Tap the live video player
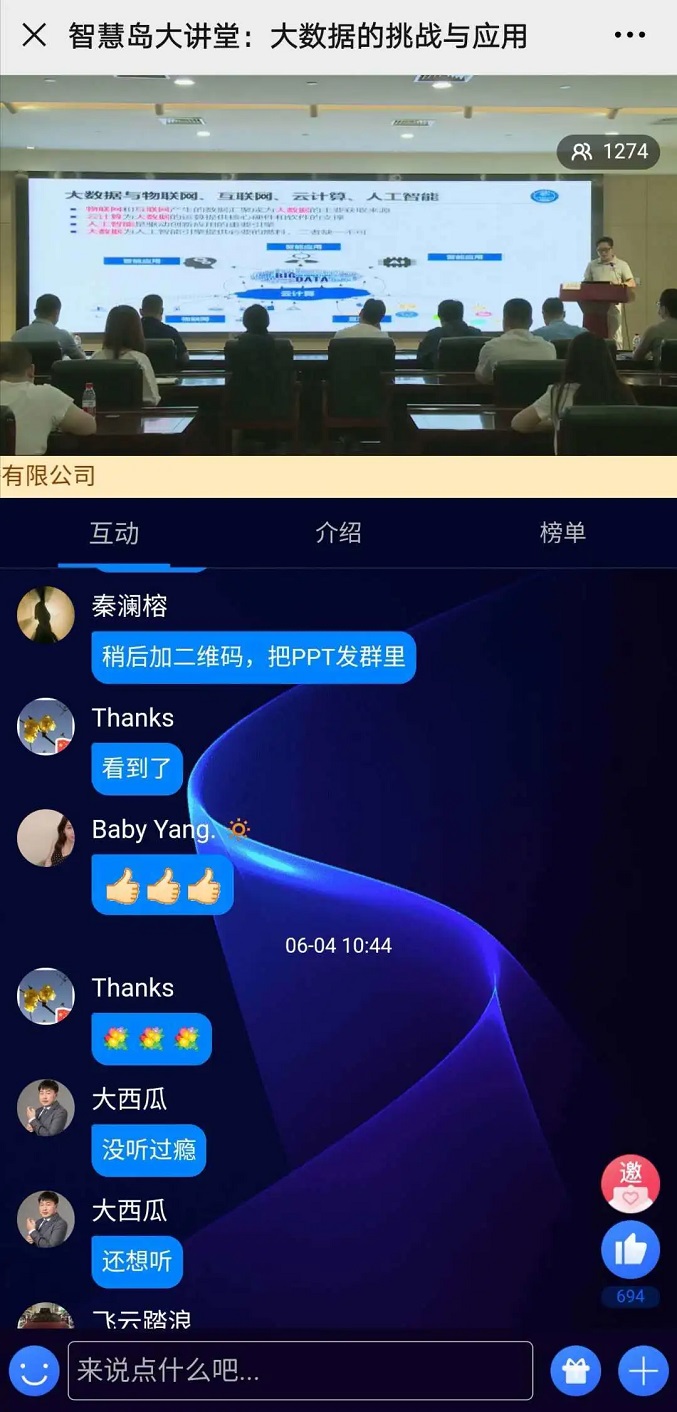This screenshot has height=1412, width=677. click(338, 265)
